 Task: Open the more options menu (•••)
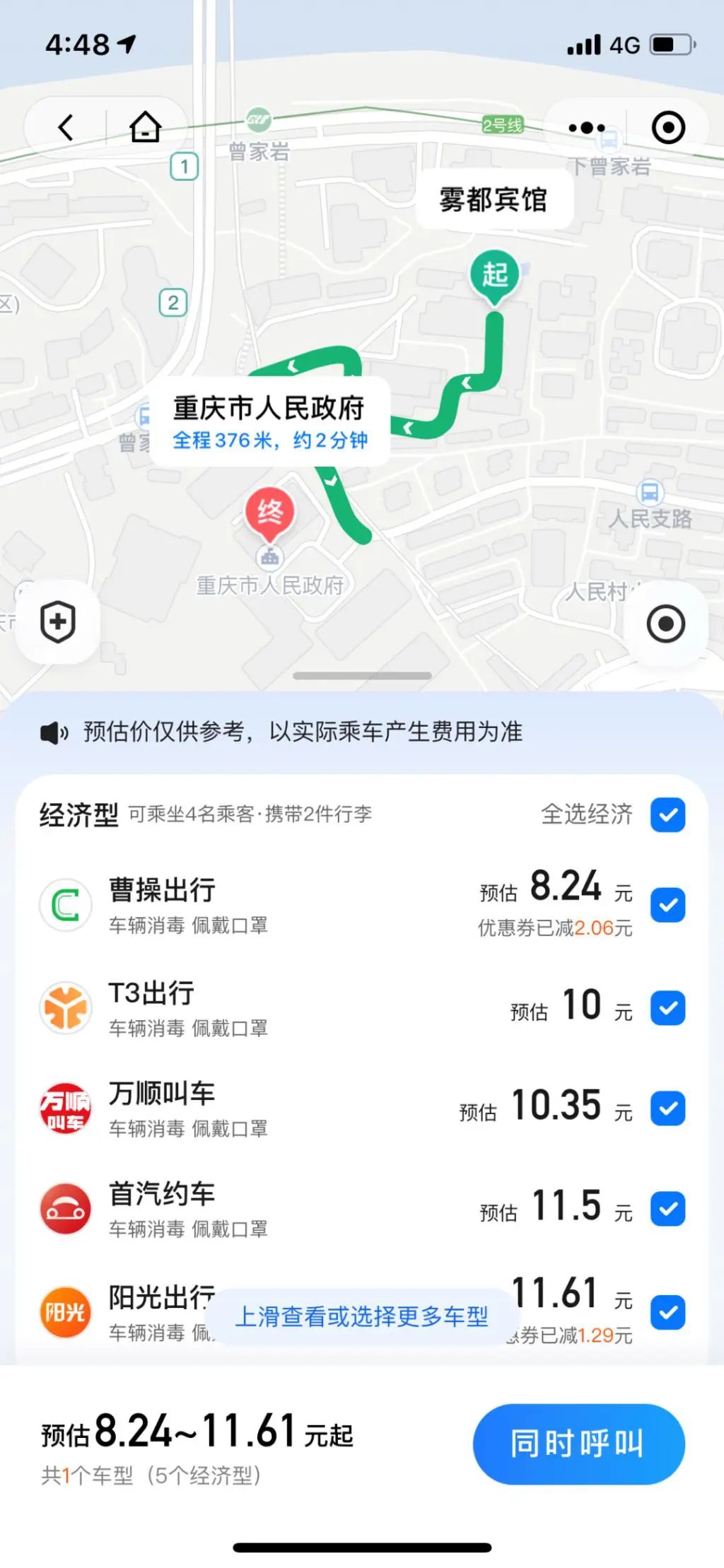586,127
